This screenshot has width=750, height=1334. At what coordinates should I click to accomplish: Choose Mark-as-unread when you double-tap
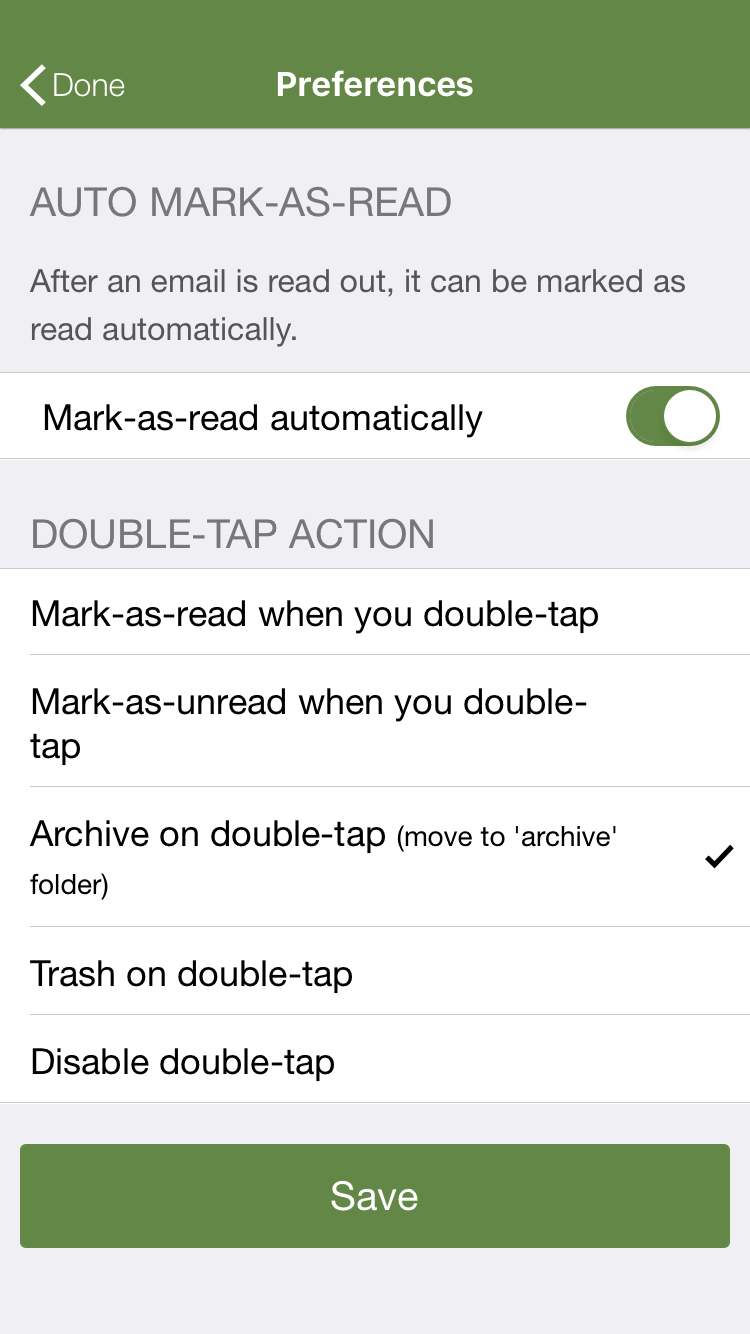pos(375,721)
